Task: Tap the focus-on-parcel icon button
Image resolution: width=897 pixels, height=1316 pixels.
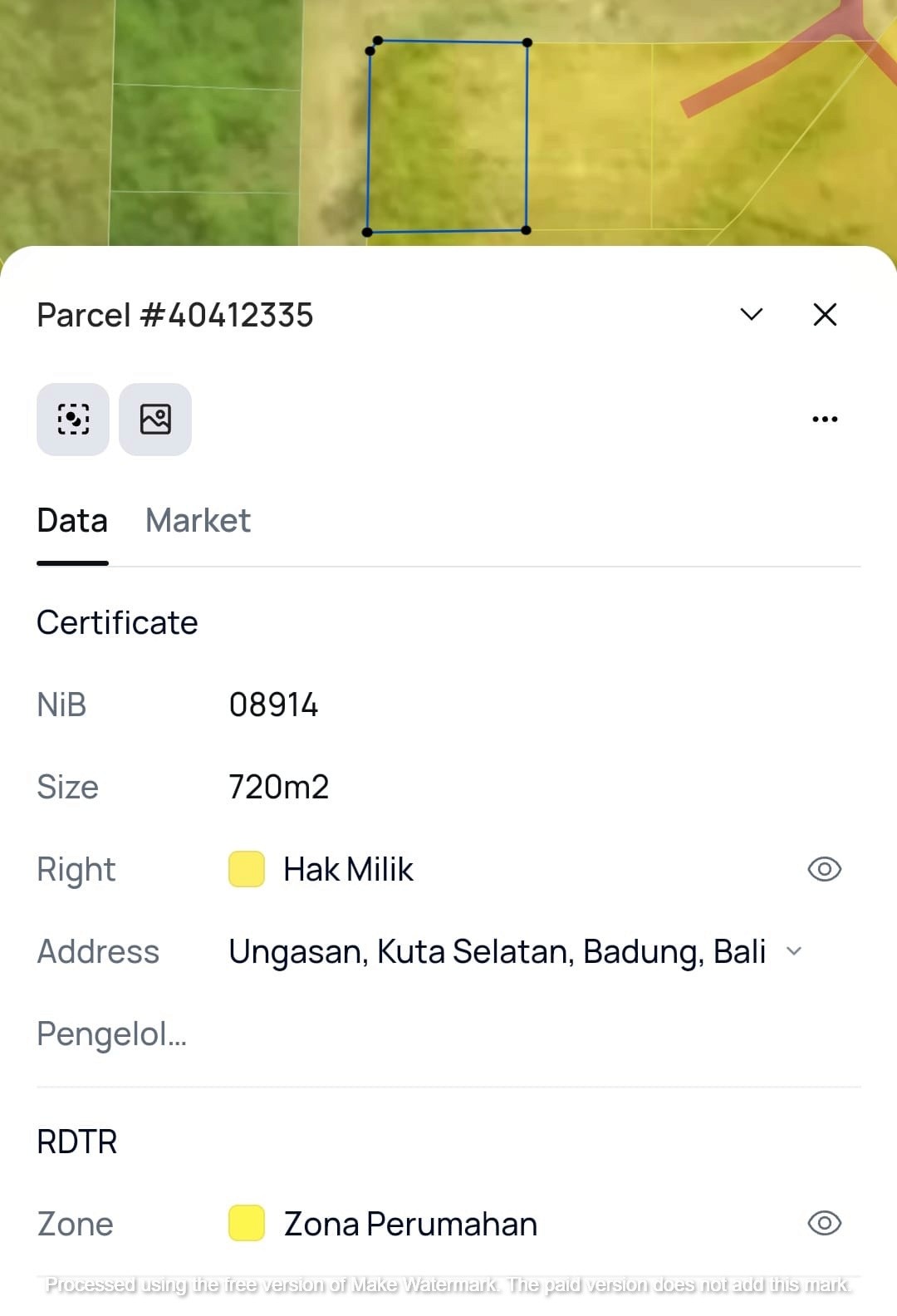Action: tap(73, 419)
